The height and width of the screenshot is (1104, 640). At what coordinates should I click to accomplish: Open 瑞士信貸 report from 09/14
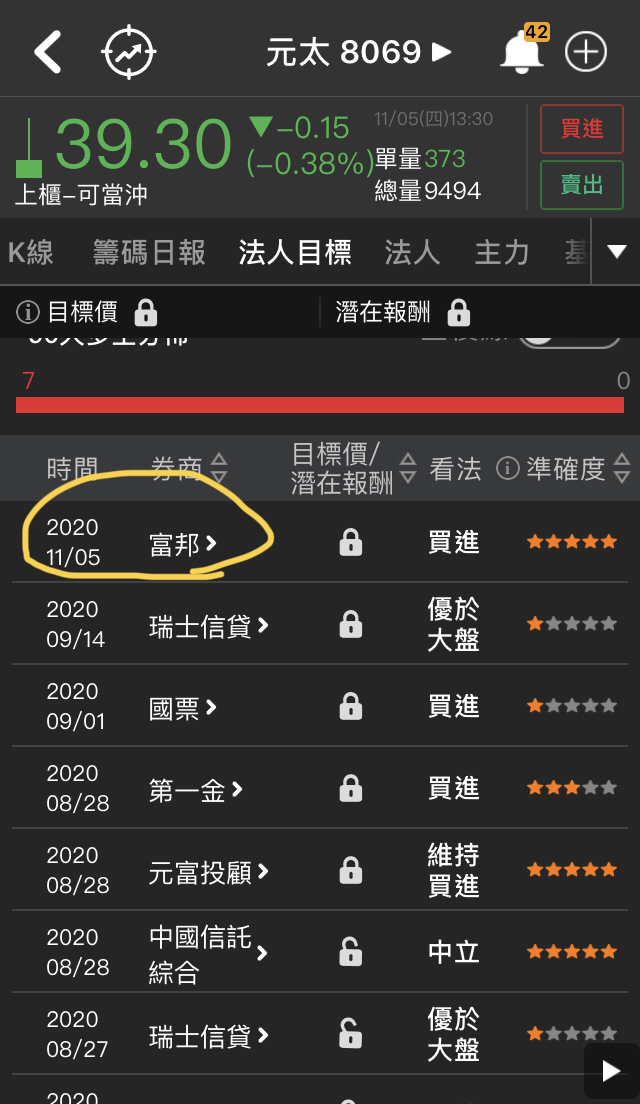tap(208, 626)
